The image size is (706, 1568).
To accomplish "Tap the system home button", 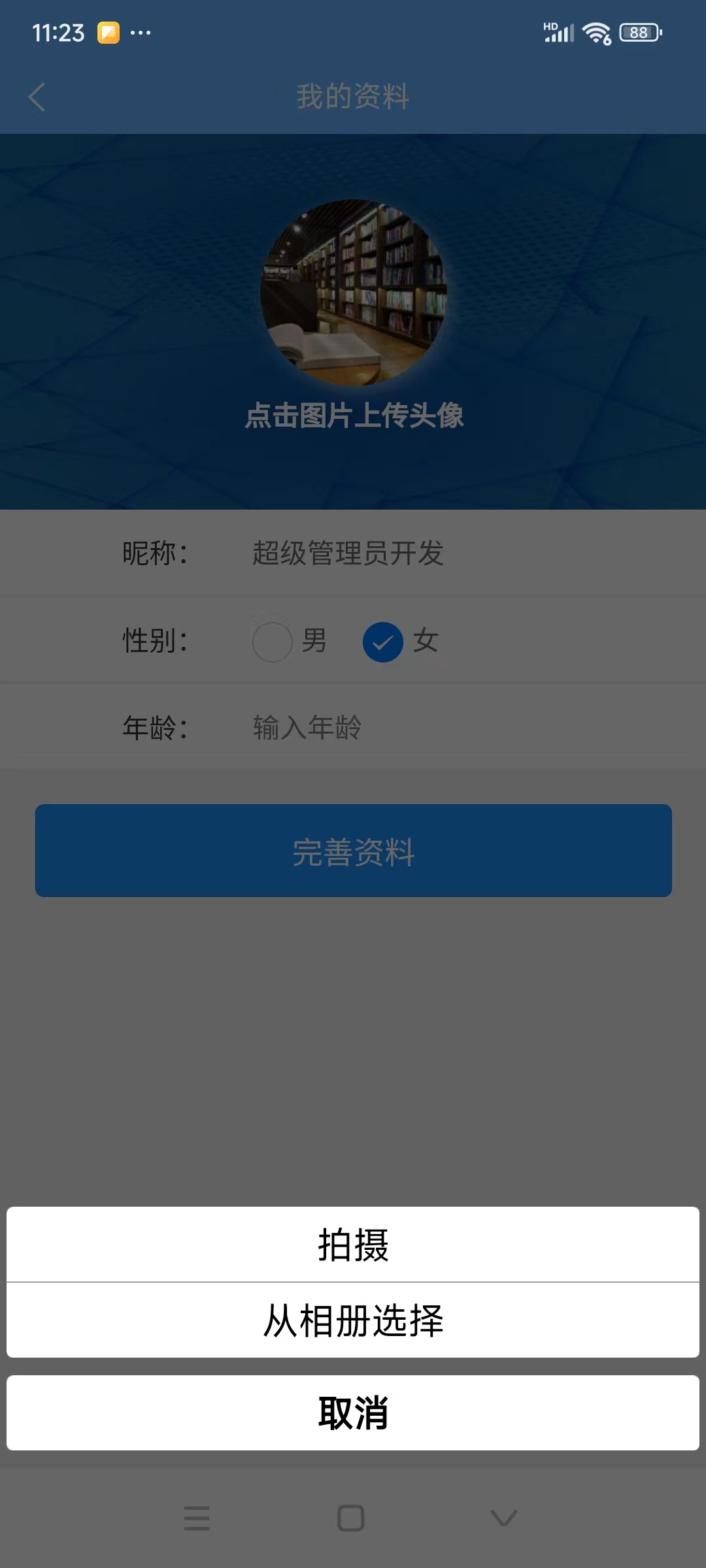I will coord(351,1518).
